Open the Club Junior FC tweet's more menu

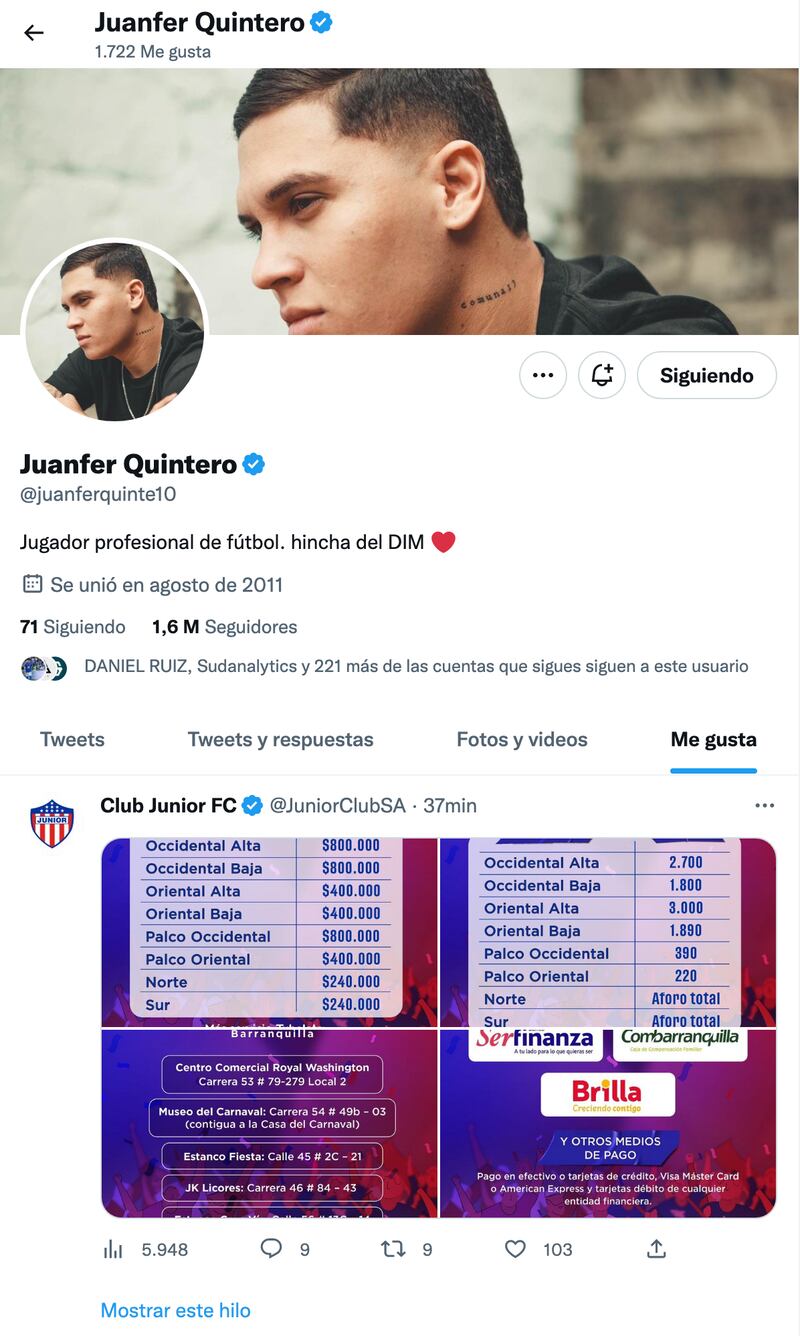[x=765, y=806]
